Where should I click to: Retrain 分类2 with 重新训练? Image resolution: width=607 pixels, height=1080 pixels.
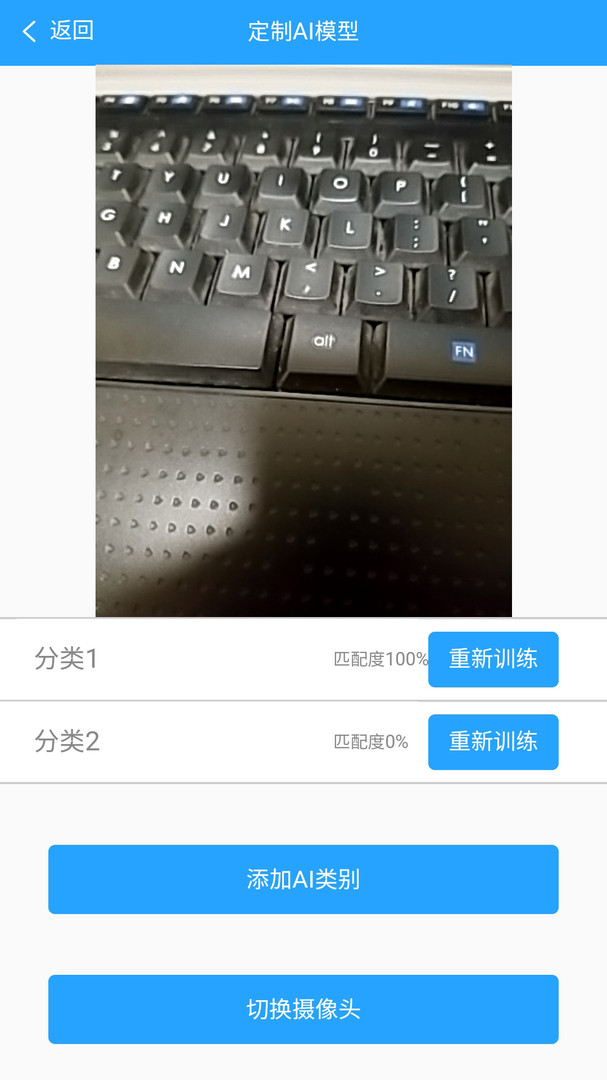[x=493, y=742]
